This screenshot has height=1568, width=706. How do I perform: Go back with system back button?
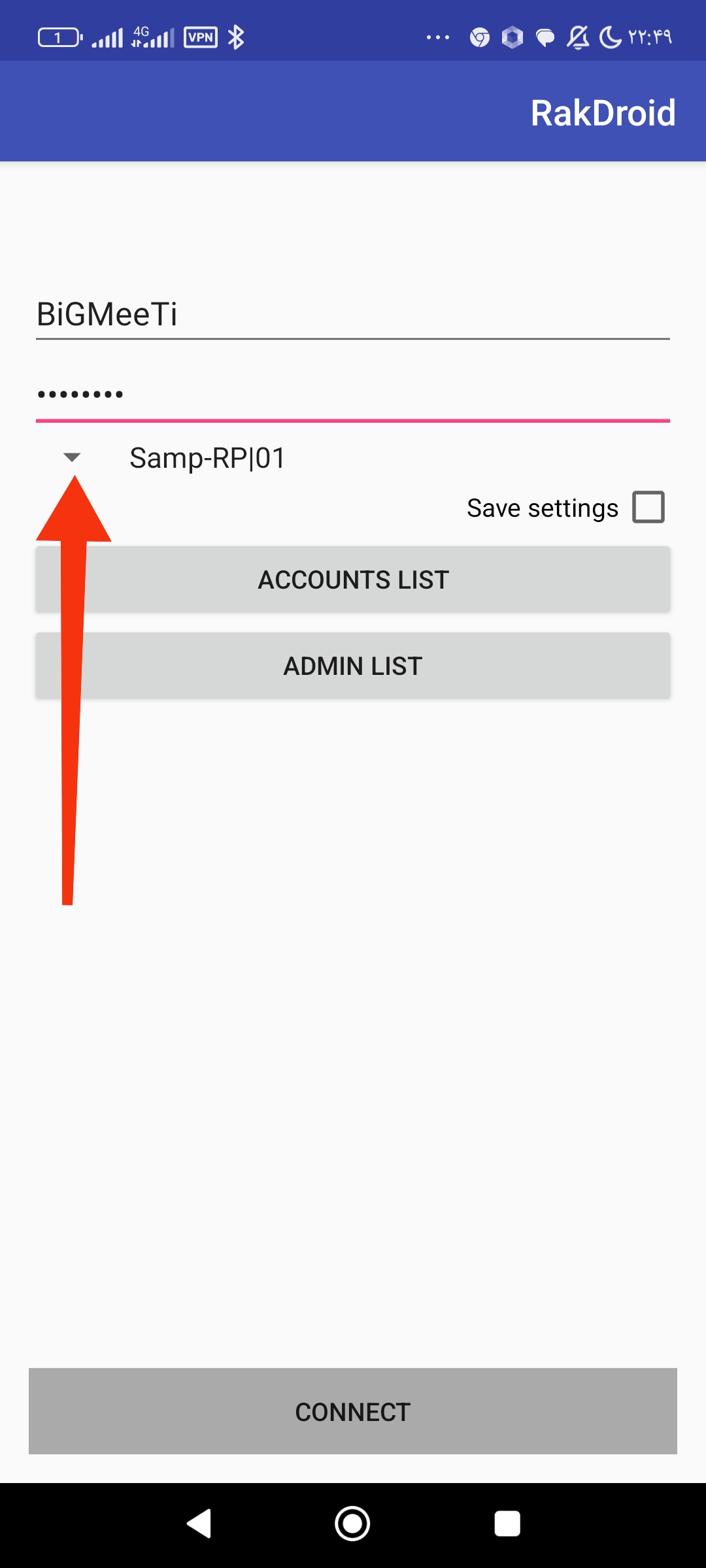click(x=199, y=1524)
